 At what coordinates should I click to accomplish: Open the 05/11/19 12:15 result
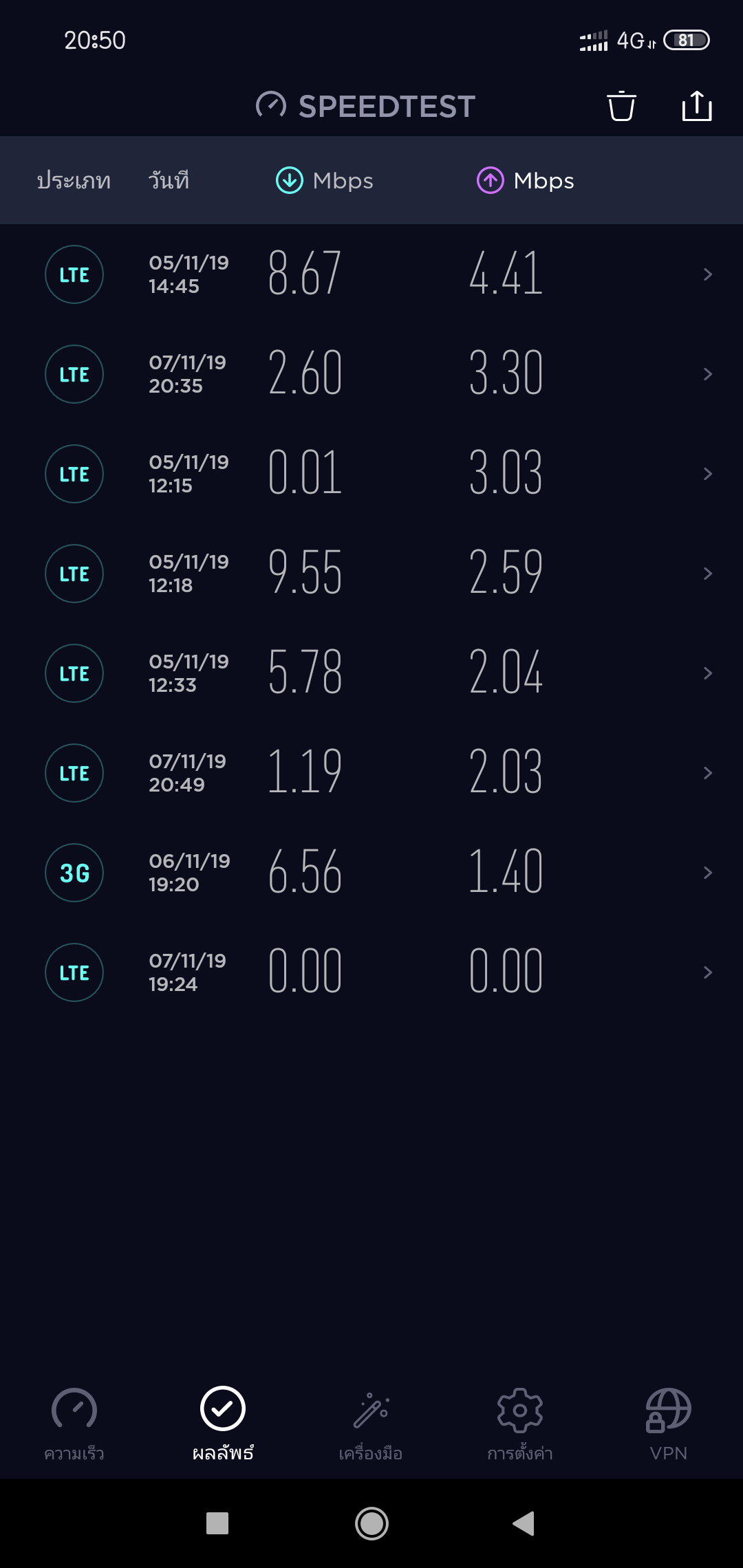tap(371, 474)
